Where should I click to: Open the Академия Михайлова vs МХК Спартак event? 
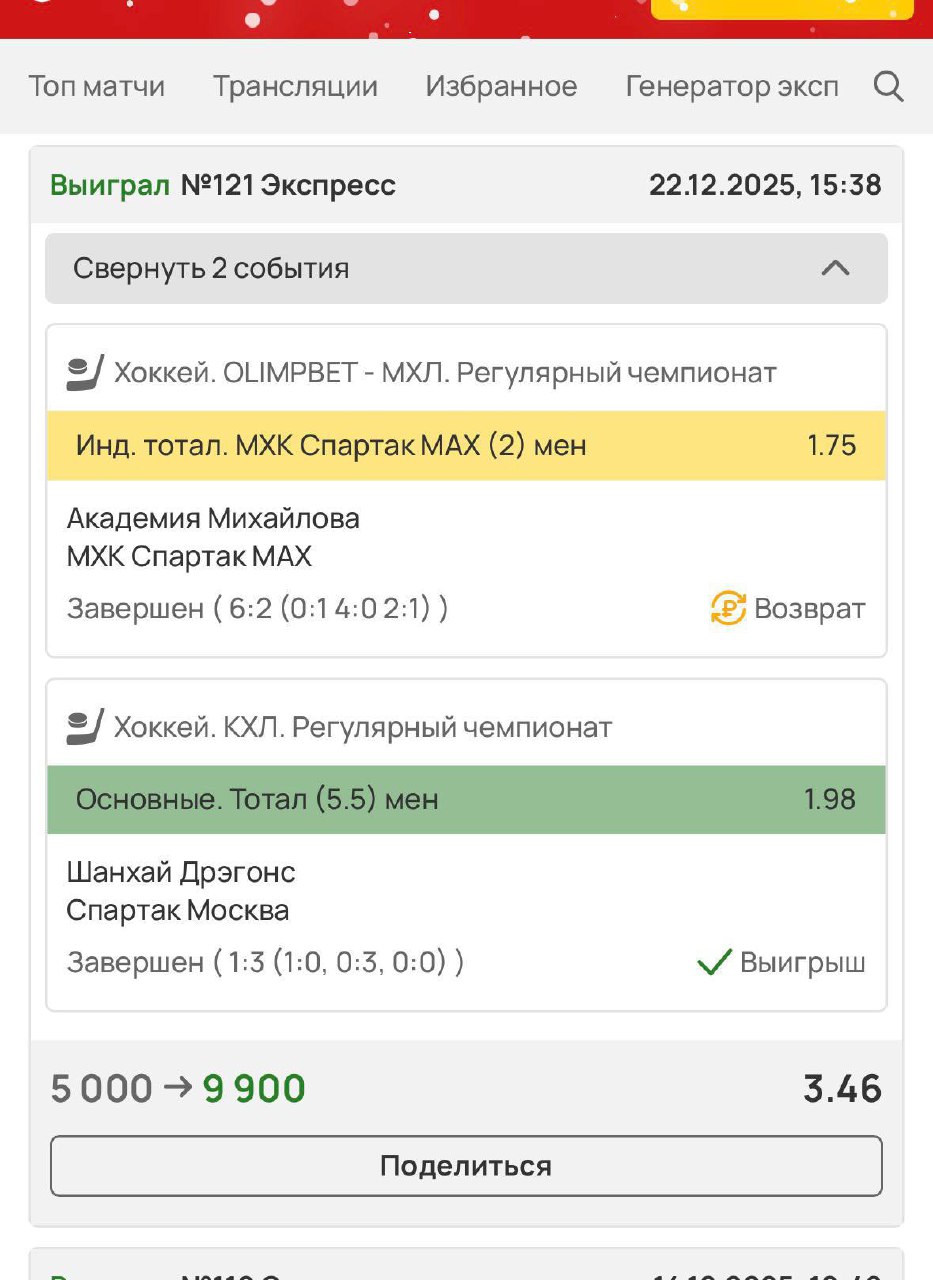(213, 537)
